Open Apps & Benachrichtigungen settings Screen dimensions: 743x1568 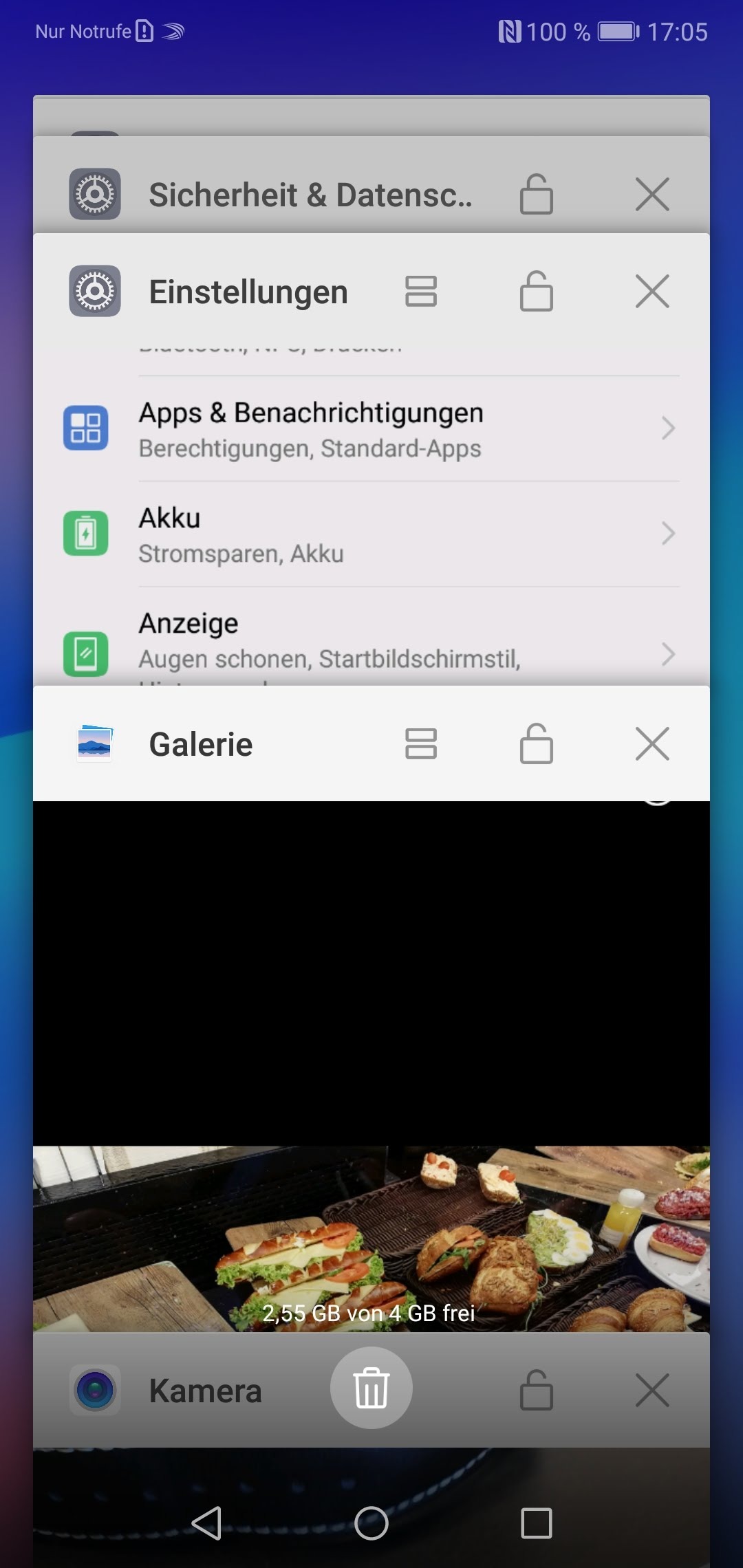pos(371,428)
